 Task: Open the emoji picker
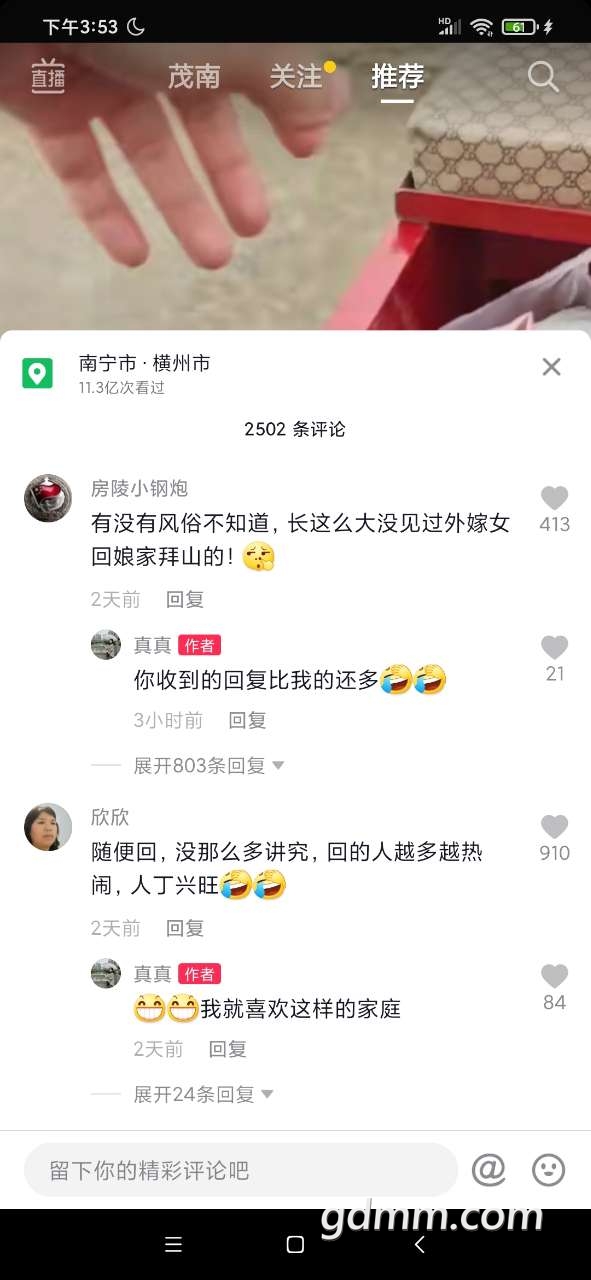tap(548, 1169)
